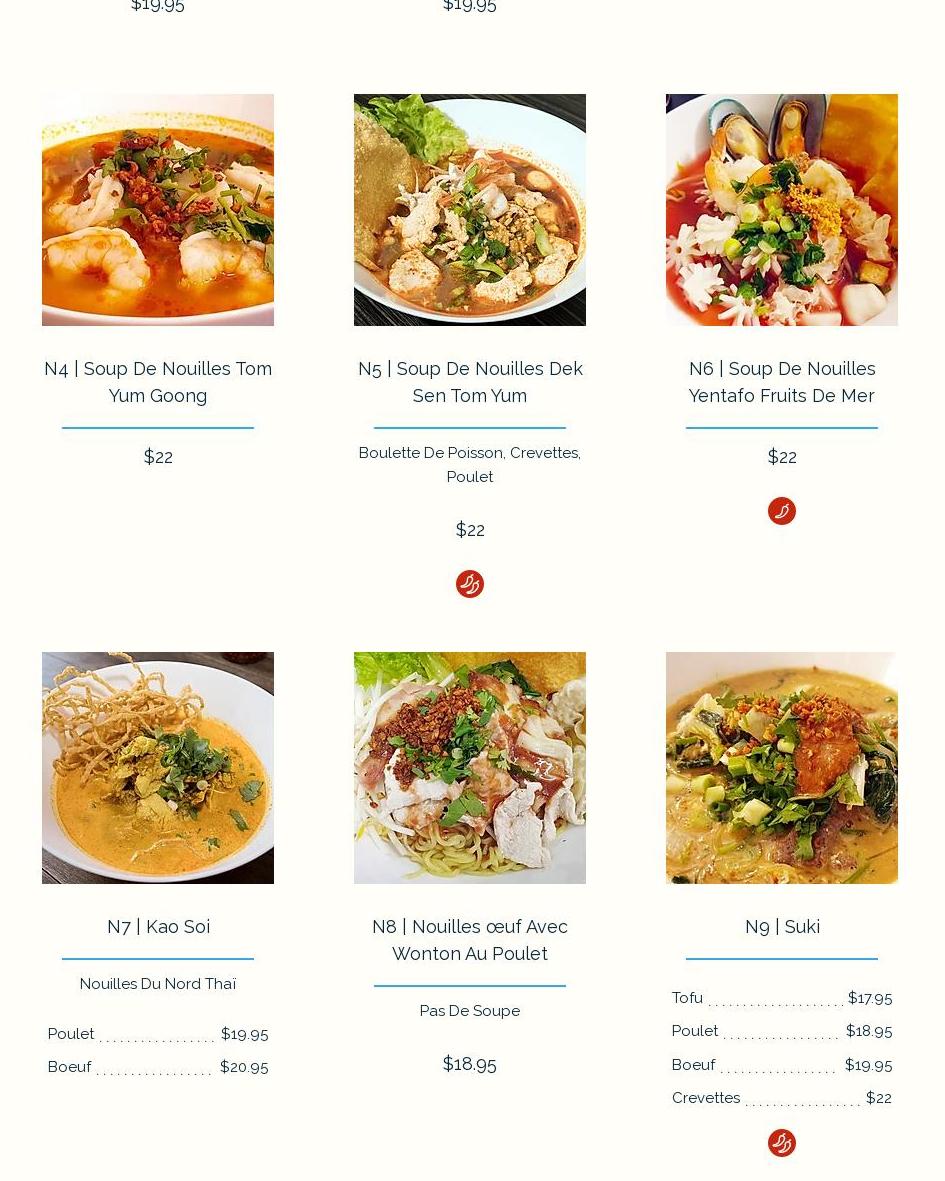View the N9 Suki dish photo
Viewport: 945px width, 1181px height.
pyautogui.click(x=782, y=768)
